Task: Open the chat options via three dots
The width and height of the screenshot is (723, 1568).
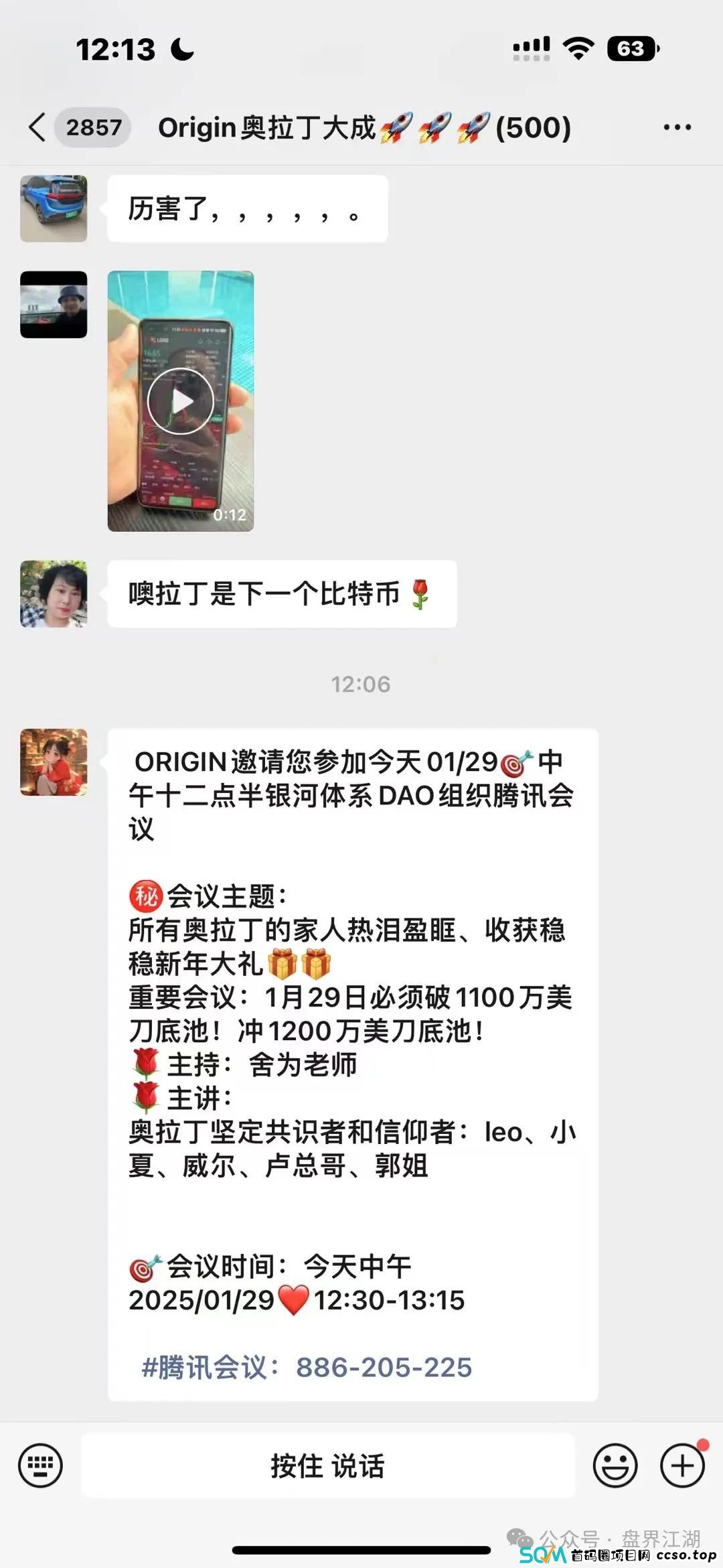Action: click(676, 126)
